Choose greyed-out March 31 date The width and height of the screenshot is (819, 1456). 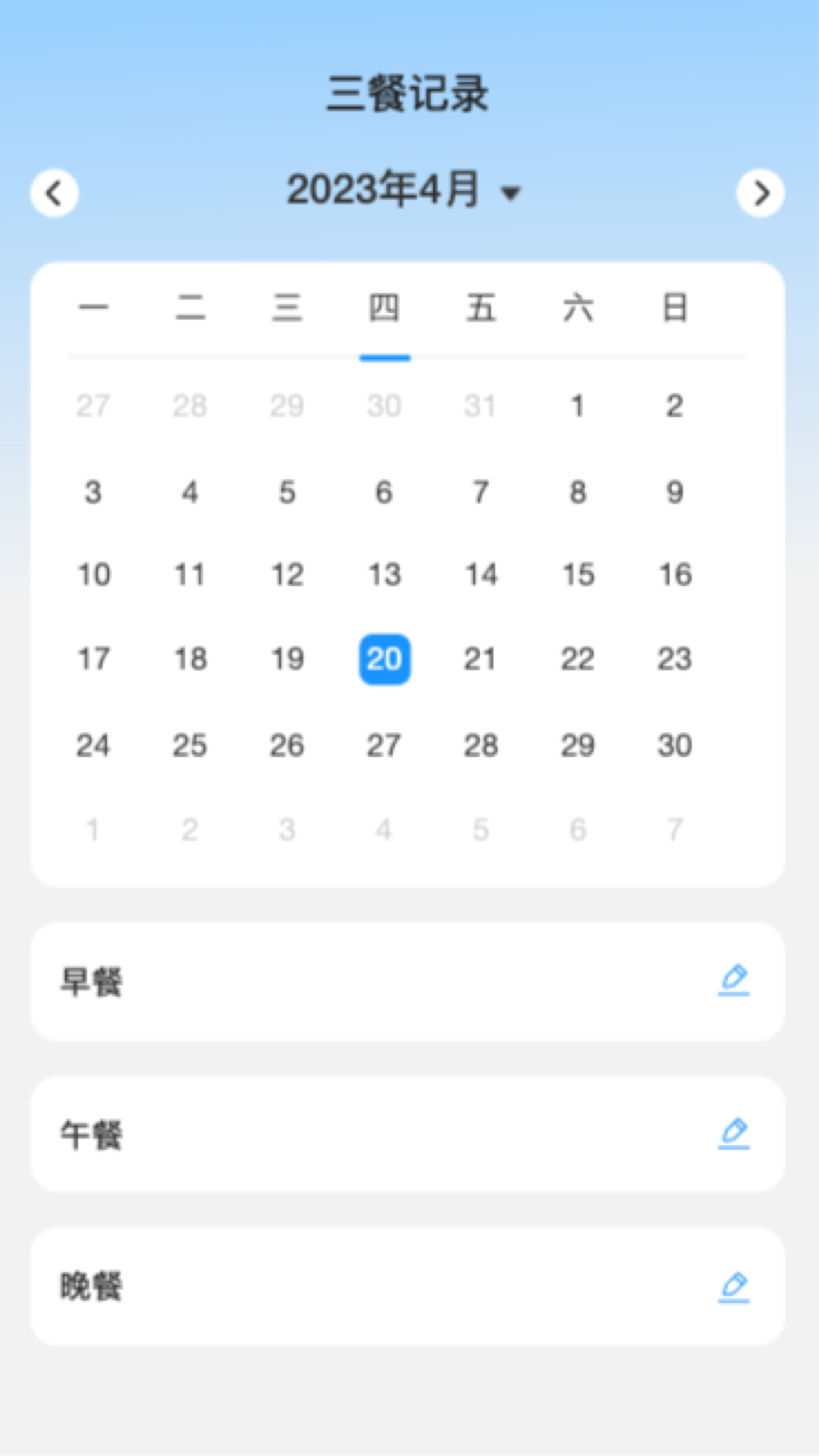click(481, 406)
